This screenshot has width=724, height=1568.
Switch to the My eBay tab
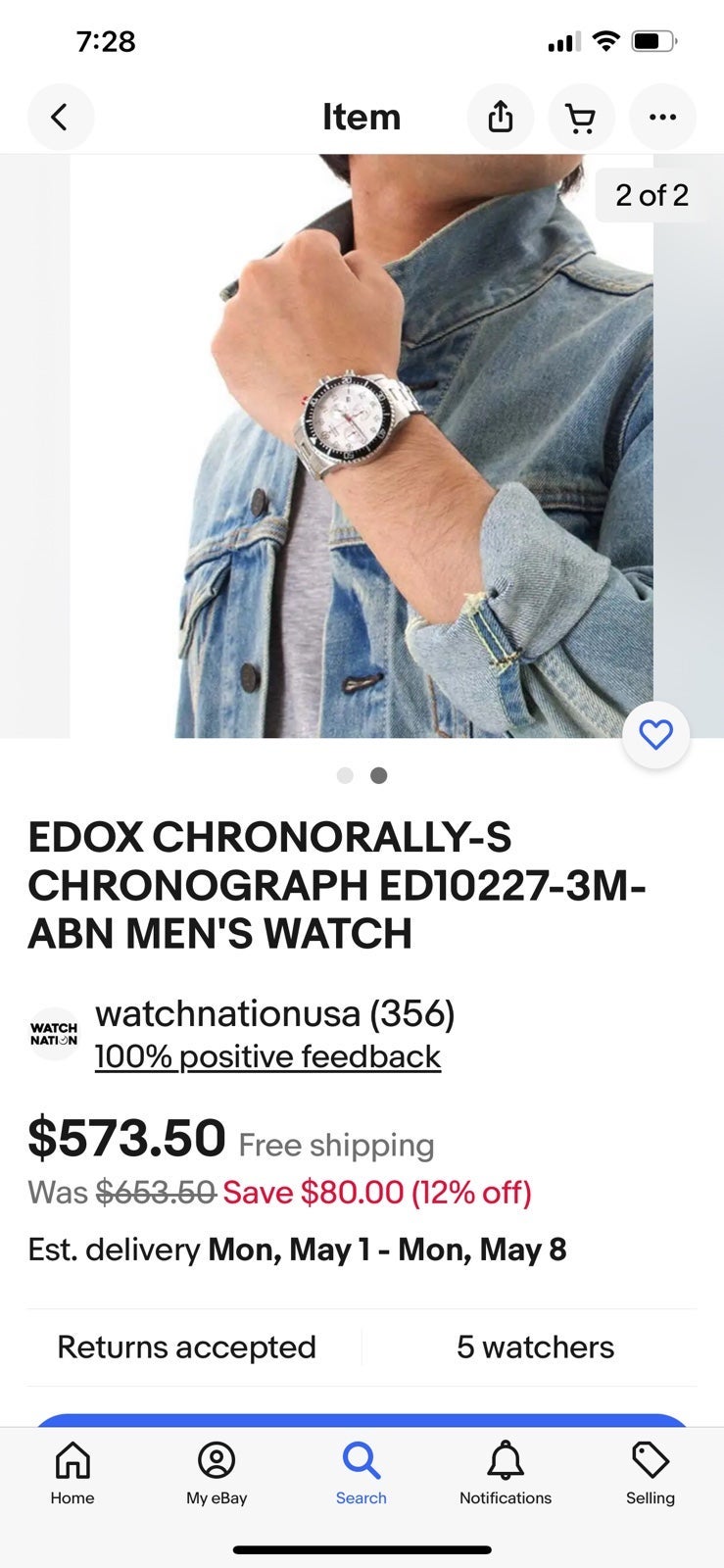coord(217,1473)
